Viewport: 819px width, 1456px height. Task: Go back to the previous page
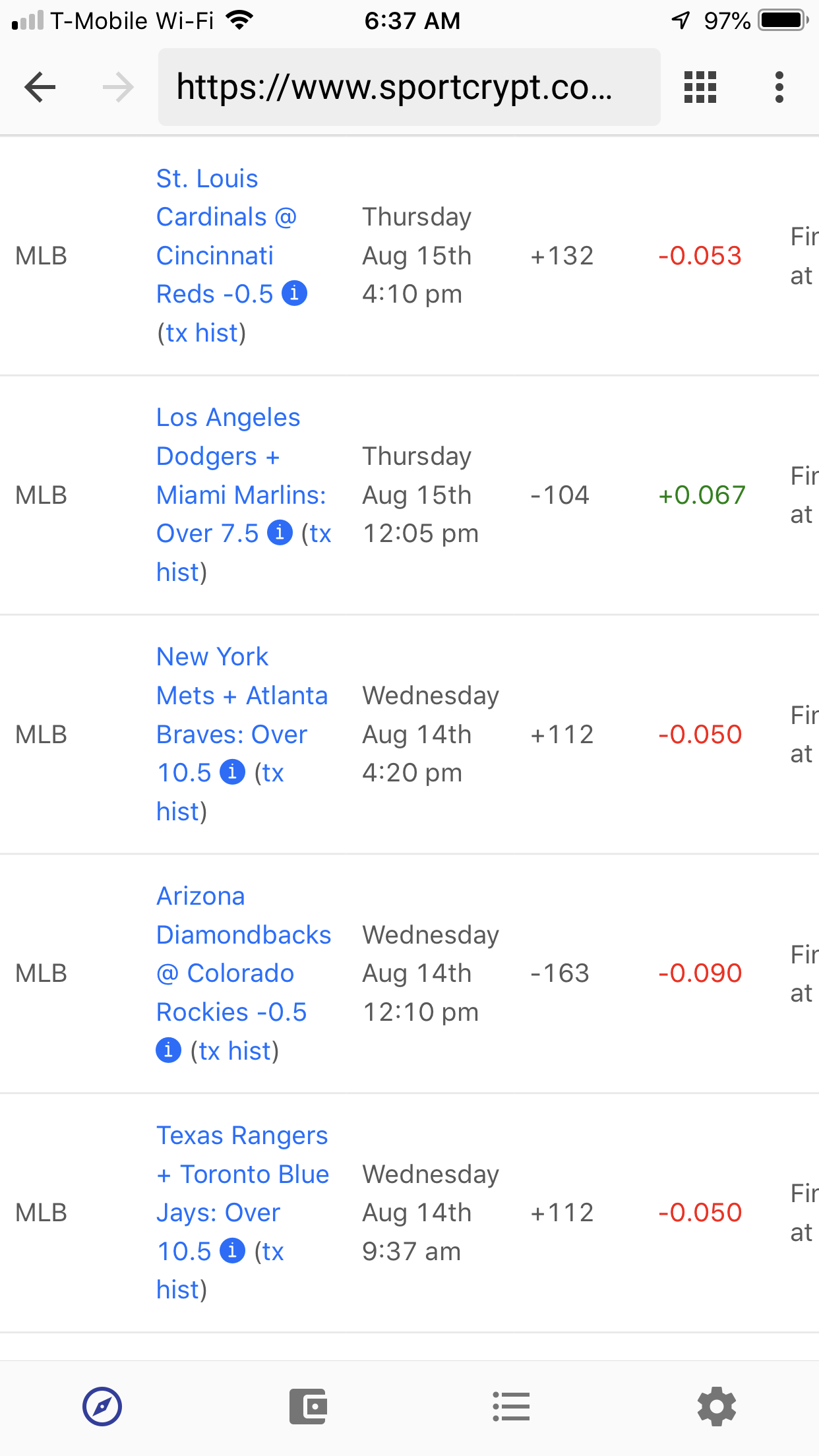[40, 87]
